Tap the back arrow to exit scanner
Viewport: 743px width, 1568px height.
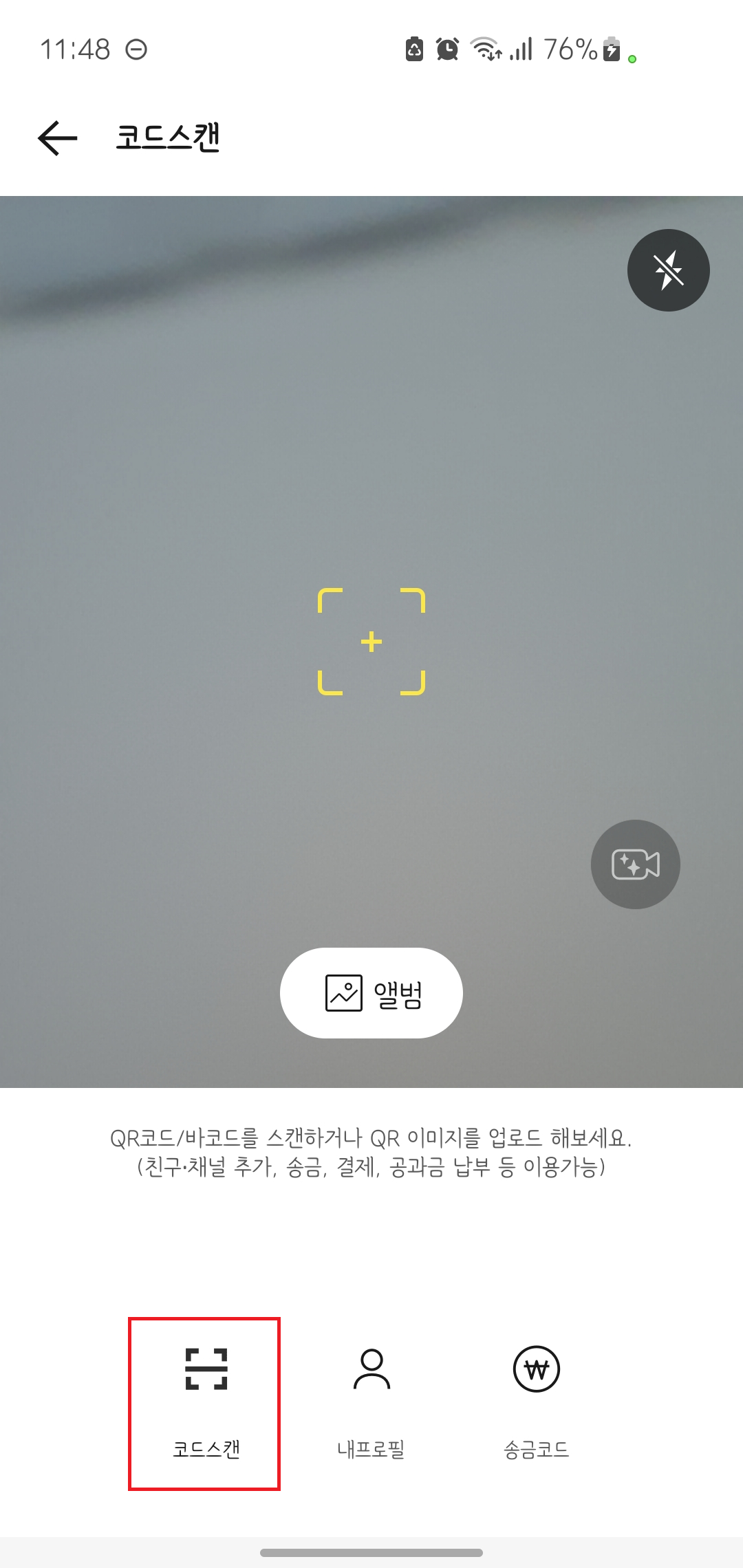point(55,138)
